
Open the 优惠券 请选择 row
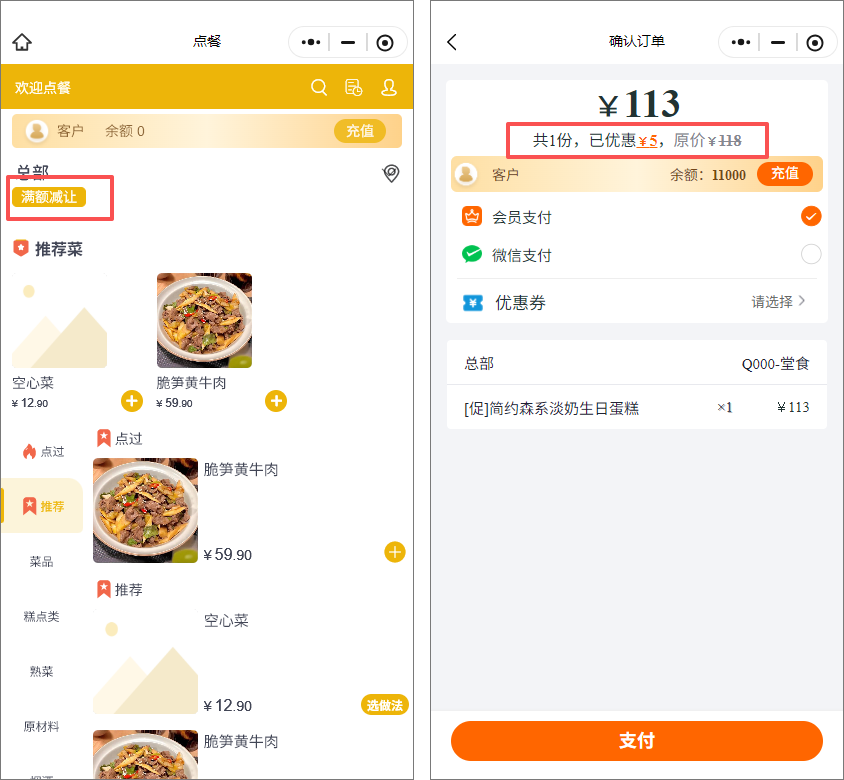click(x=778, y=302)
